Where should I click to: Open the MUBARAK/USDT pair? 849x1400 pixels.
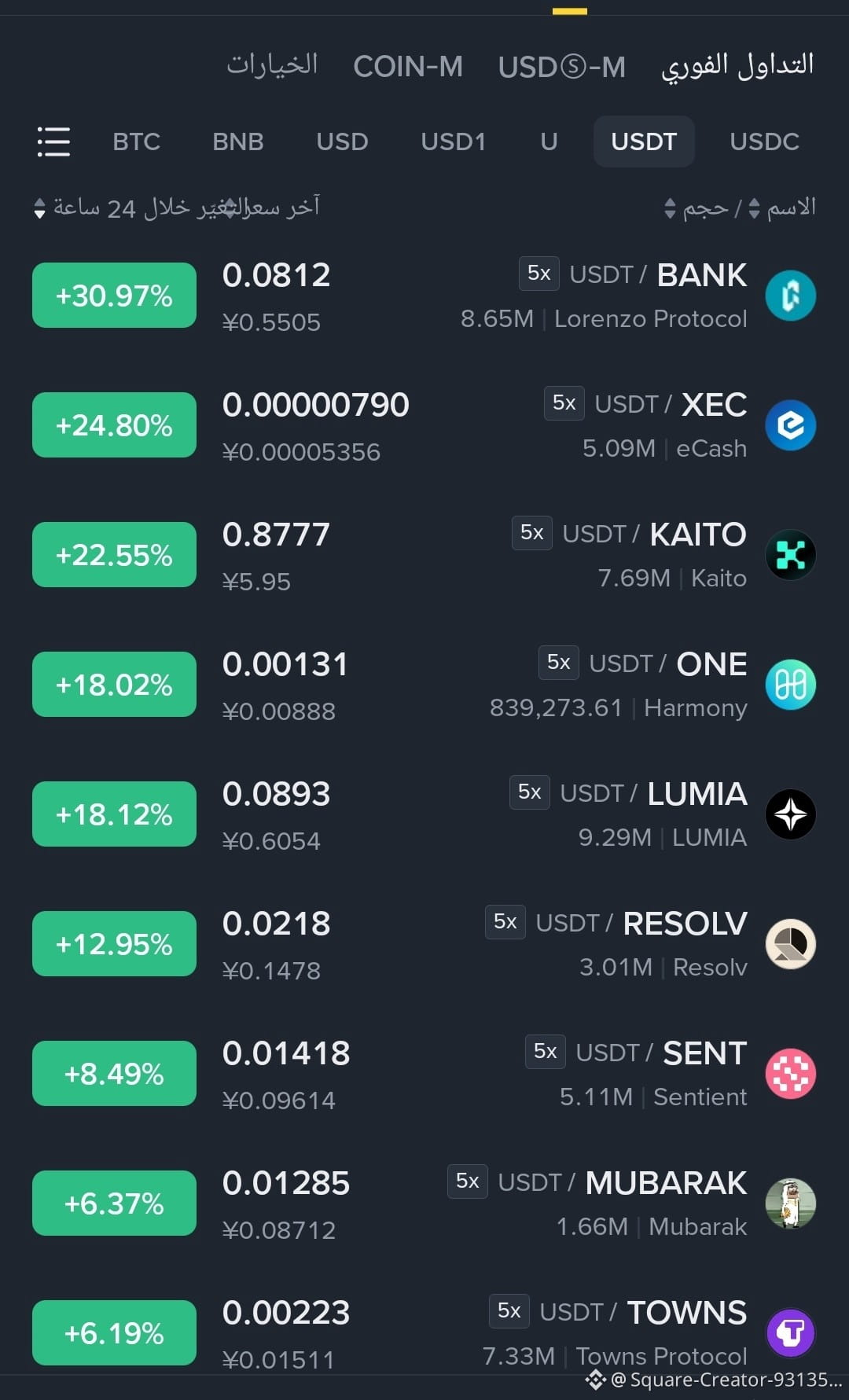tap(424, 1203)
